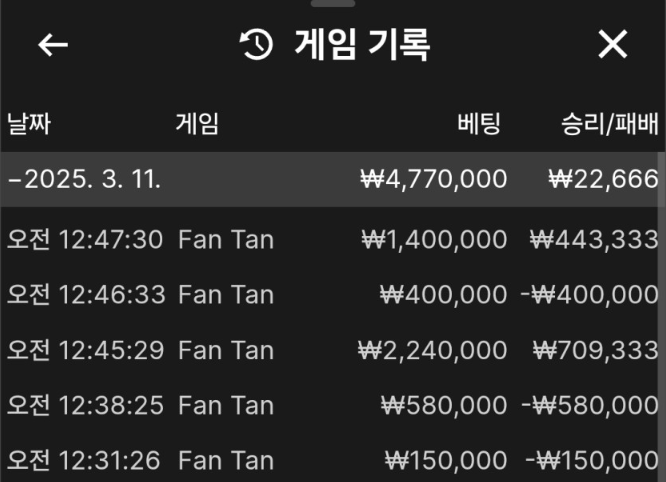Screen dimensions: 666x482
Task: View the 12:45:29 Fan Tan round details
Action: [330, 350]
